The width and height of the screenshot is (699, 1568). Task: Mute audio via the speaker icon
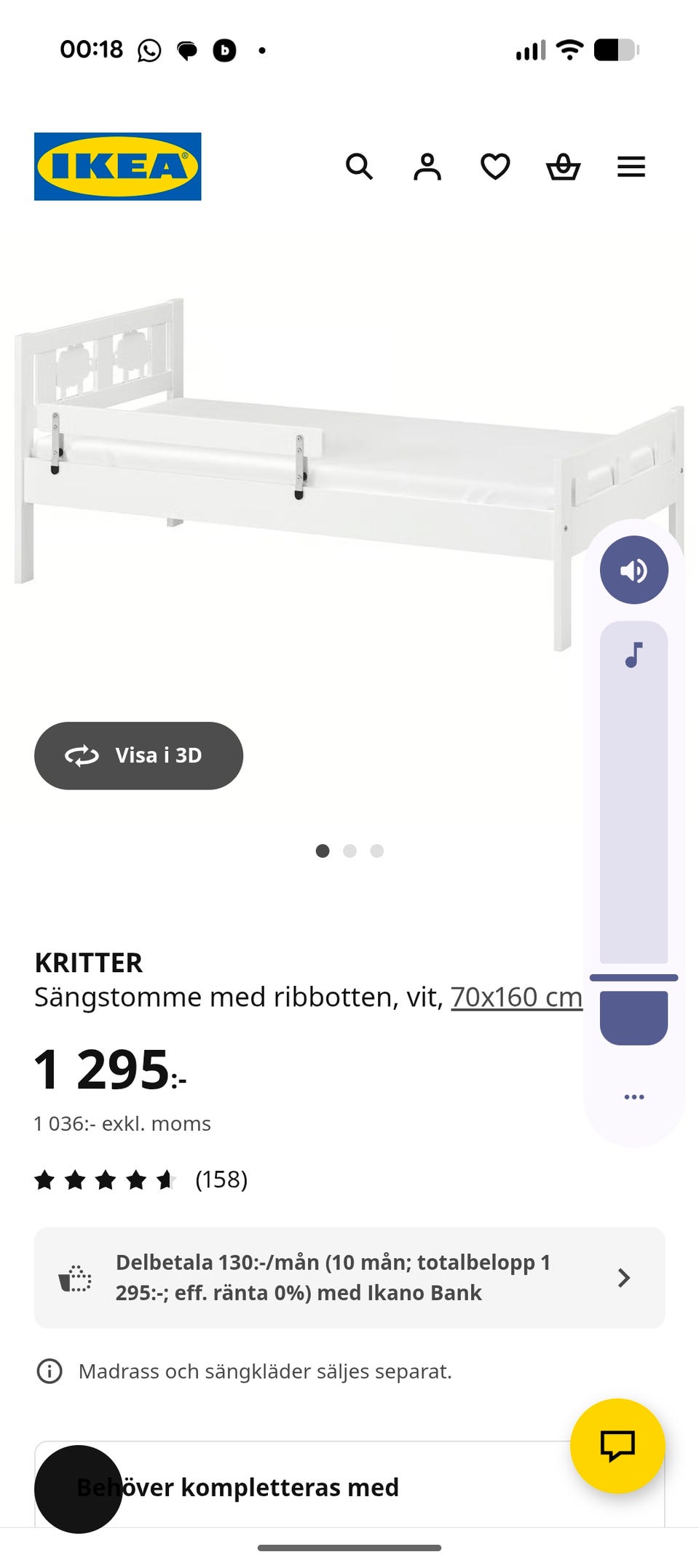[633, 570]
